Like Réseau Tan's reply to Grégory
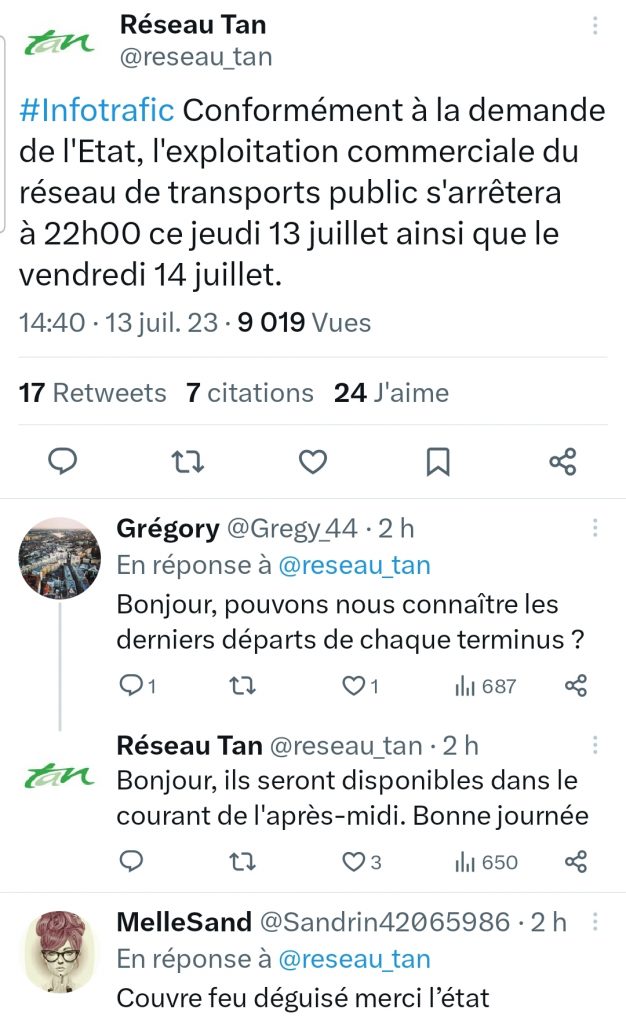This screenshot has height=1024, width=626. point(353,861)
